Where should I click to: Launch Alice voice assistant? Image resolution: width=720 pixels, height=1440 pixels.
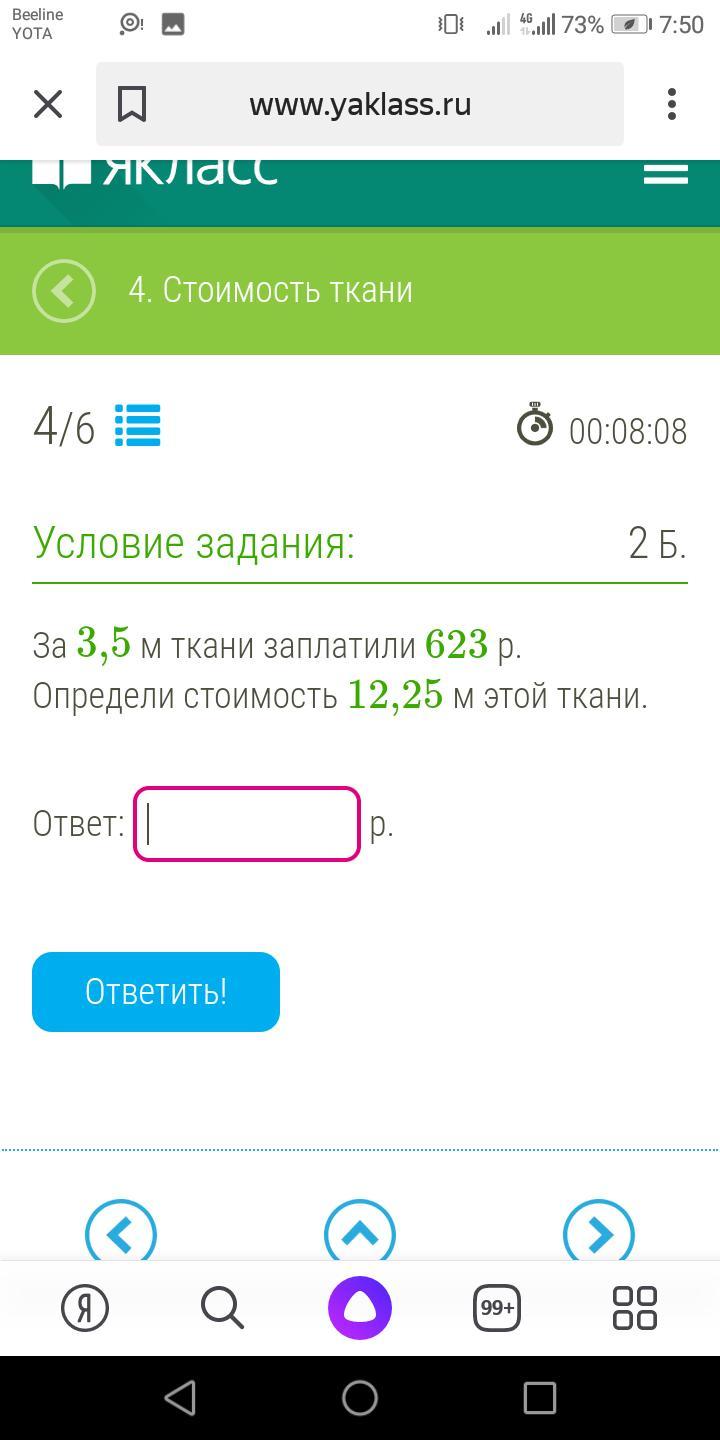[360, 1308]
